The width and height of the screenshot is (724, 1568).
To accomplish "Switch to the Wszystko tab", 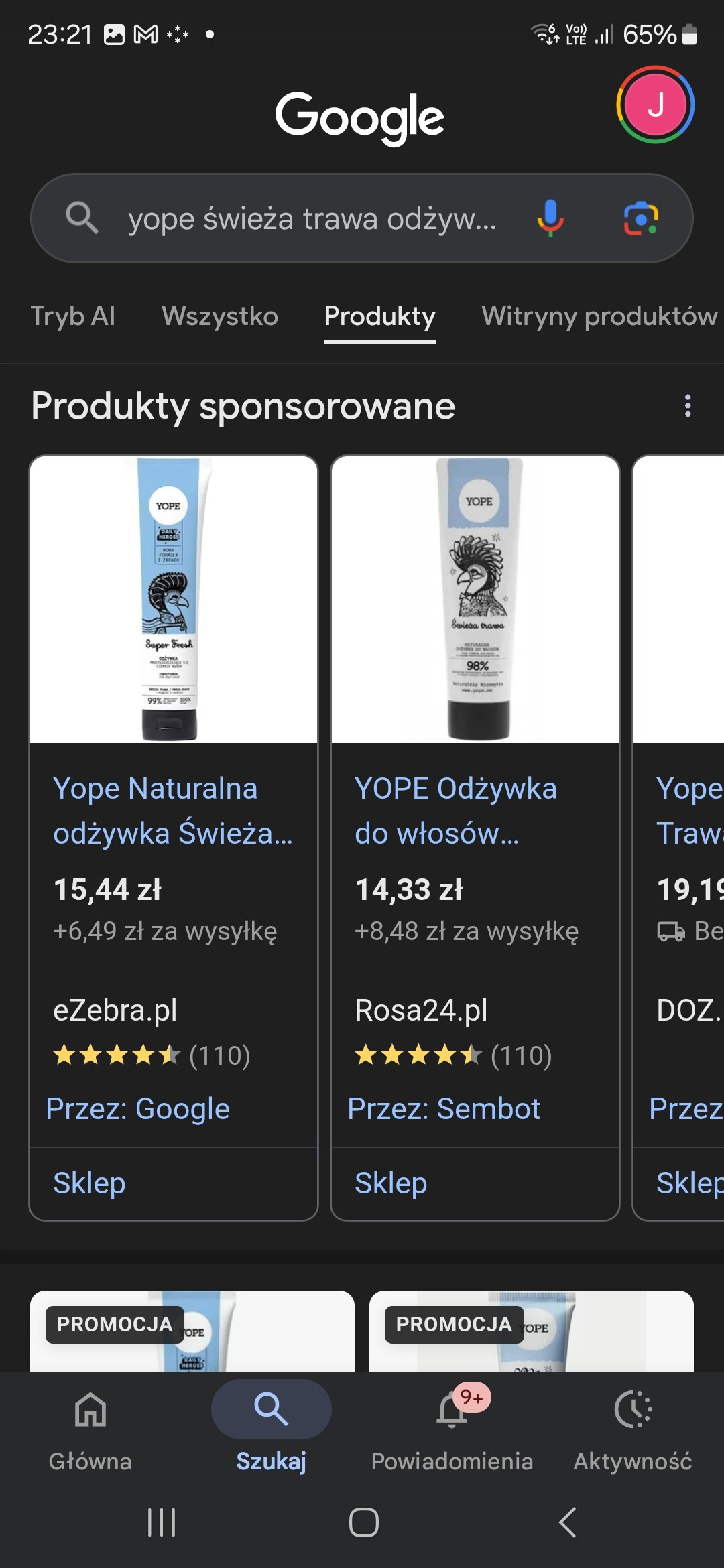I will pyautogui.click(x=219, y=316).
